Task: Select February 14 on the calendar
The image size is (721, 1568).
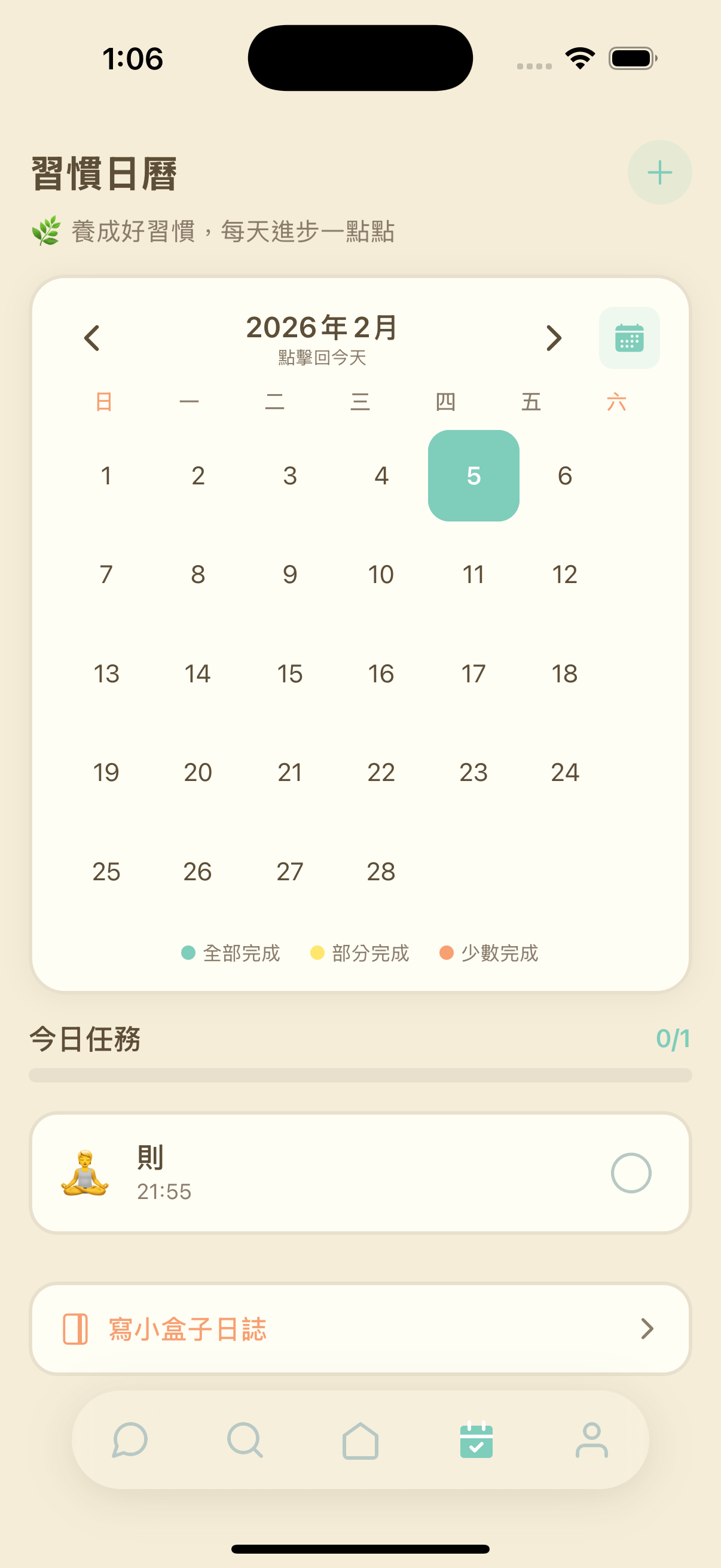Action: (198, 673)
